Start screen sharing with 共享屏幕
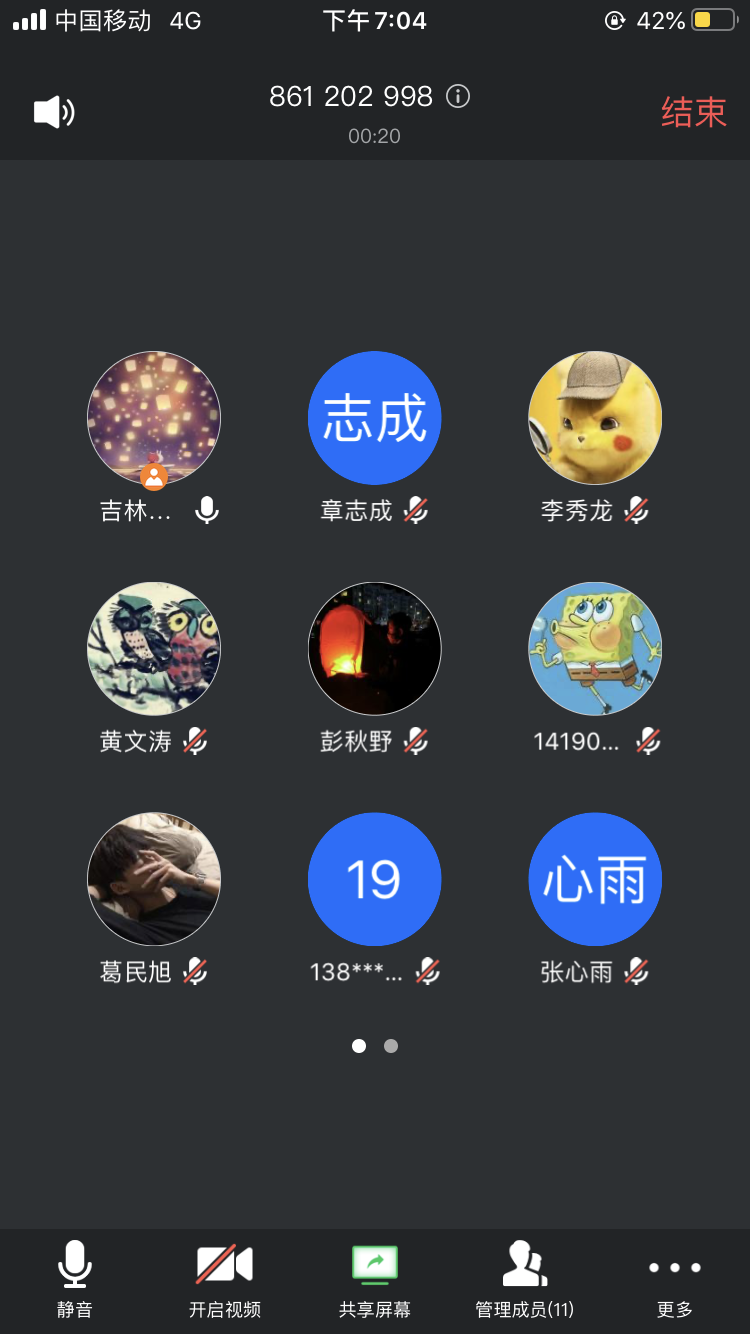Viewport: 750px width, 1334px height. [375, 1278]
